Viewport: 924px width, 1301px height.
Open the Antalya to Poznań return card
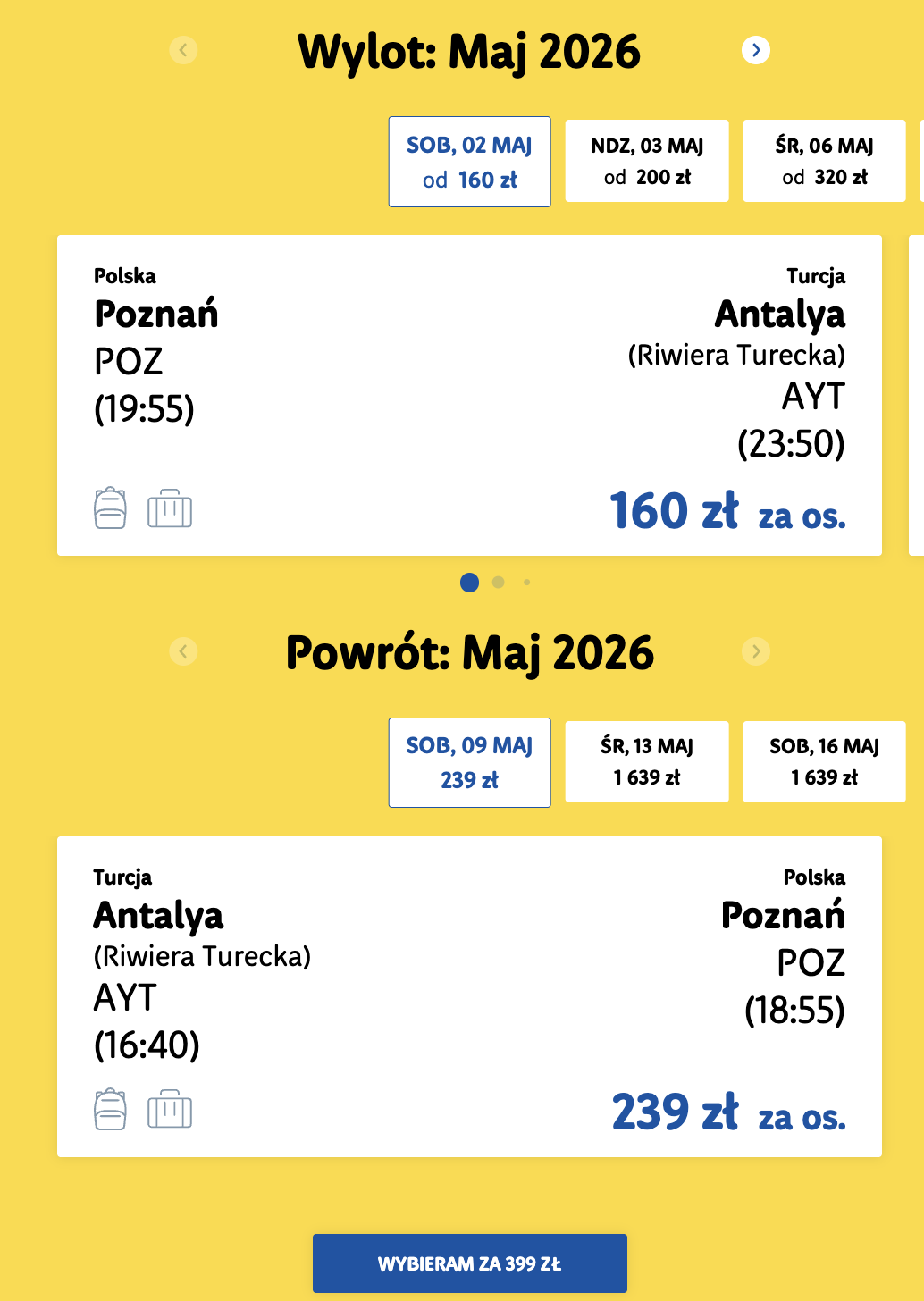pyautogui.click(x=469, y=996)
